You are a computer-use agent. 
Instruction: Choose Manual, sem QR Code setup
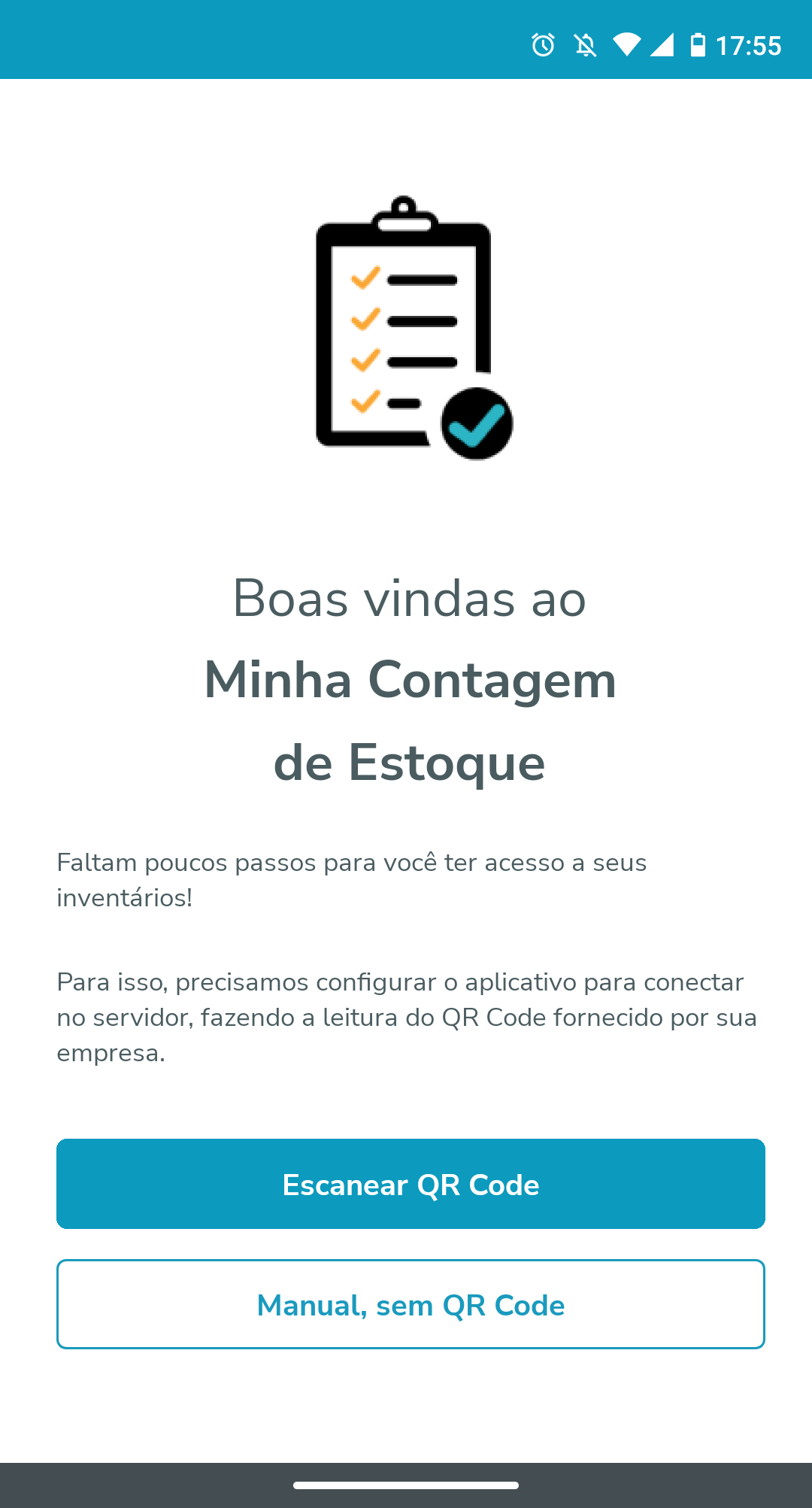pos(411,1304)
